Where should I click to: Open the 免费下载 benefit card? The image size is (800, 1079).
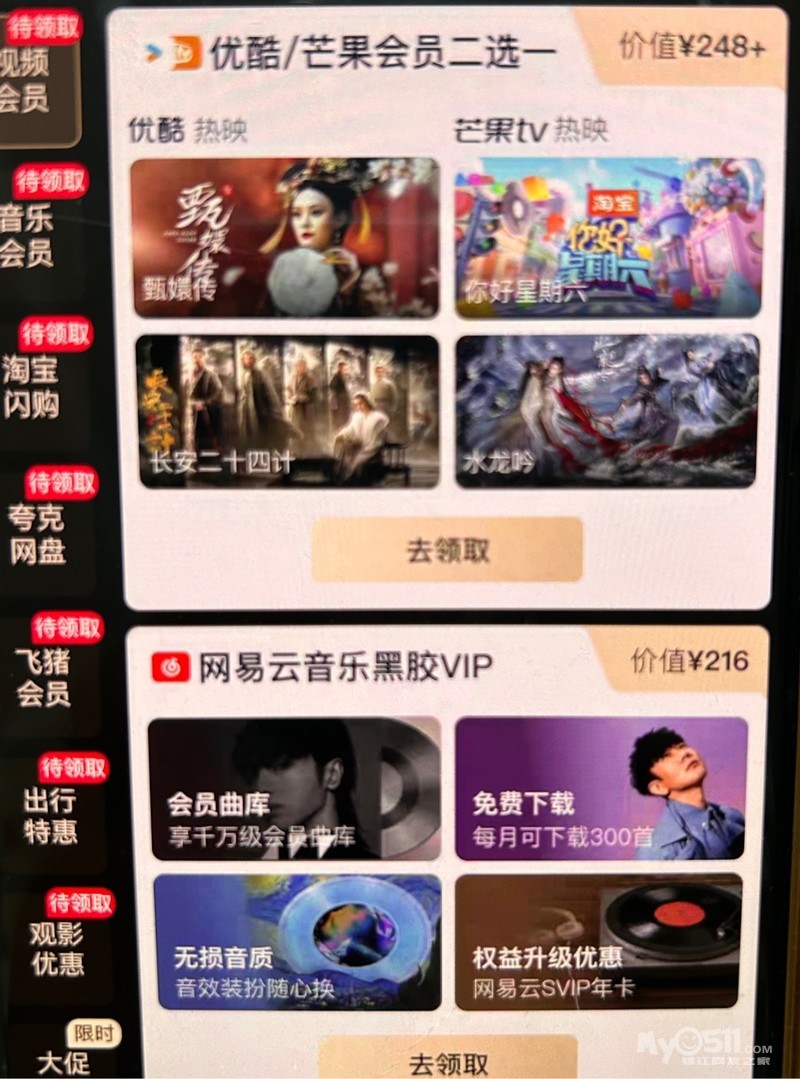click(x=601, y=788)
